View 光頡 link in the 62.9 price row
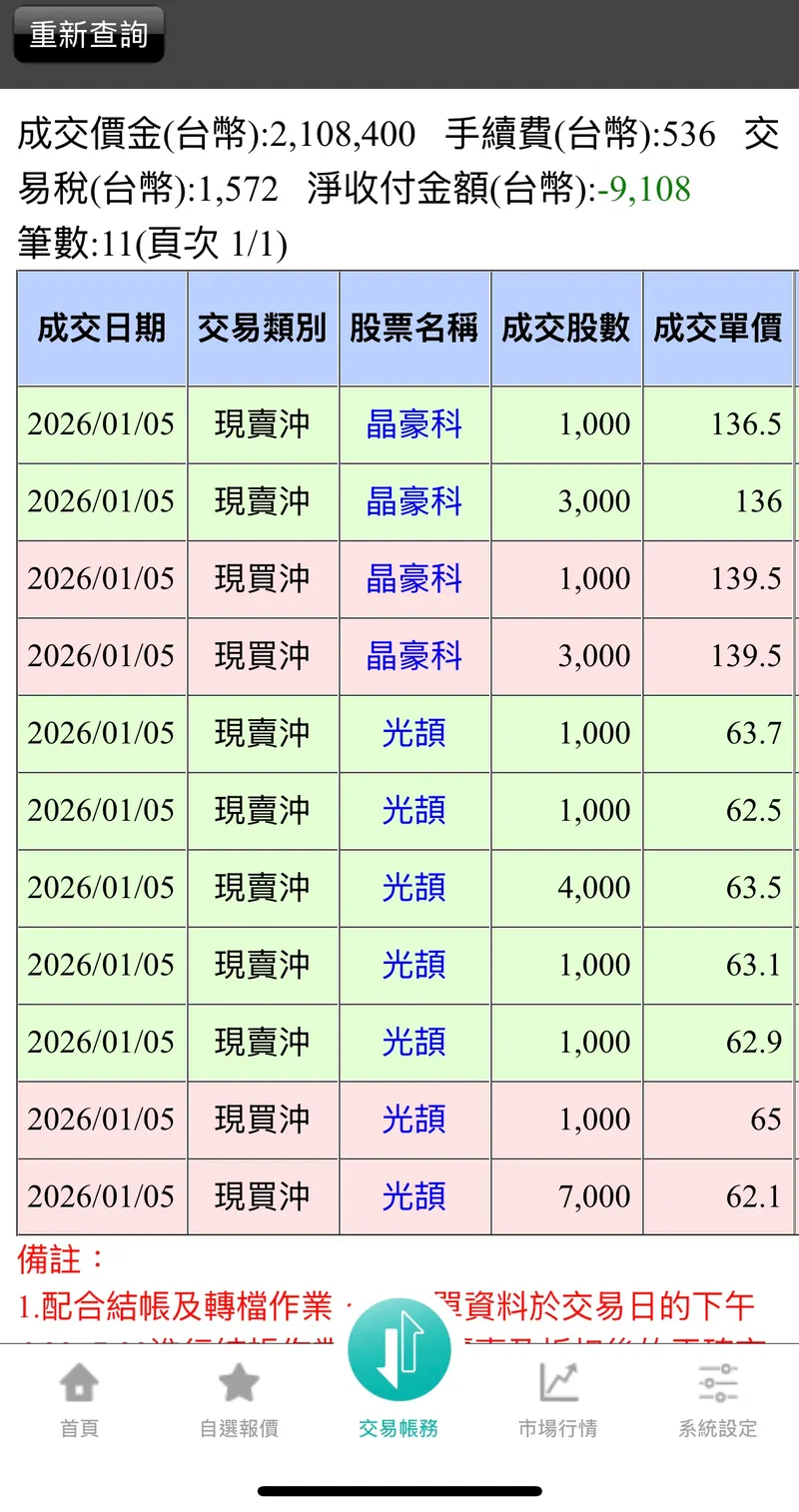The width and height of the screenshot is (799, 1512). [414, 1043]
